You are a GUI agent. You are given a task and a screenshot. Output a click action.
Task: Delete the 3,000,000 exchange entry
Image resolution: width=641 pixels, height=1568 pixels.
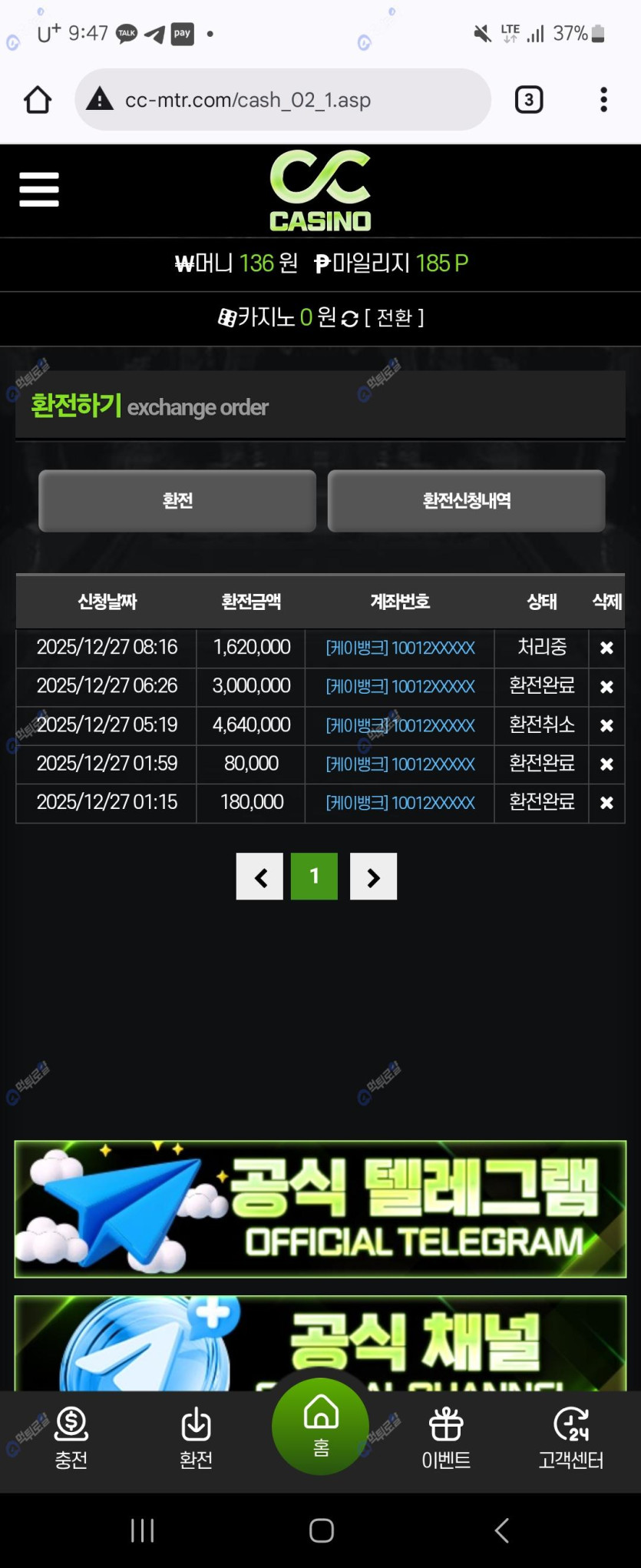pos(606,687)
